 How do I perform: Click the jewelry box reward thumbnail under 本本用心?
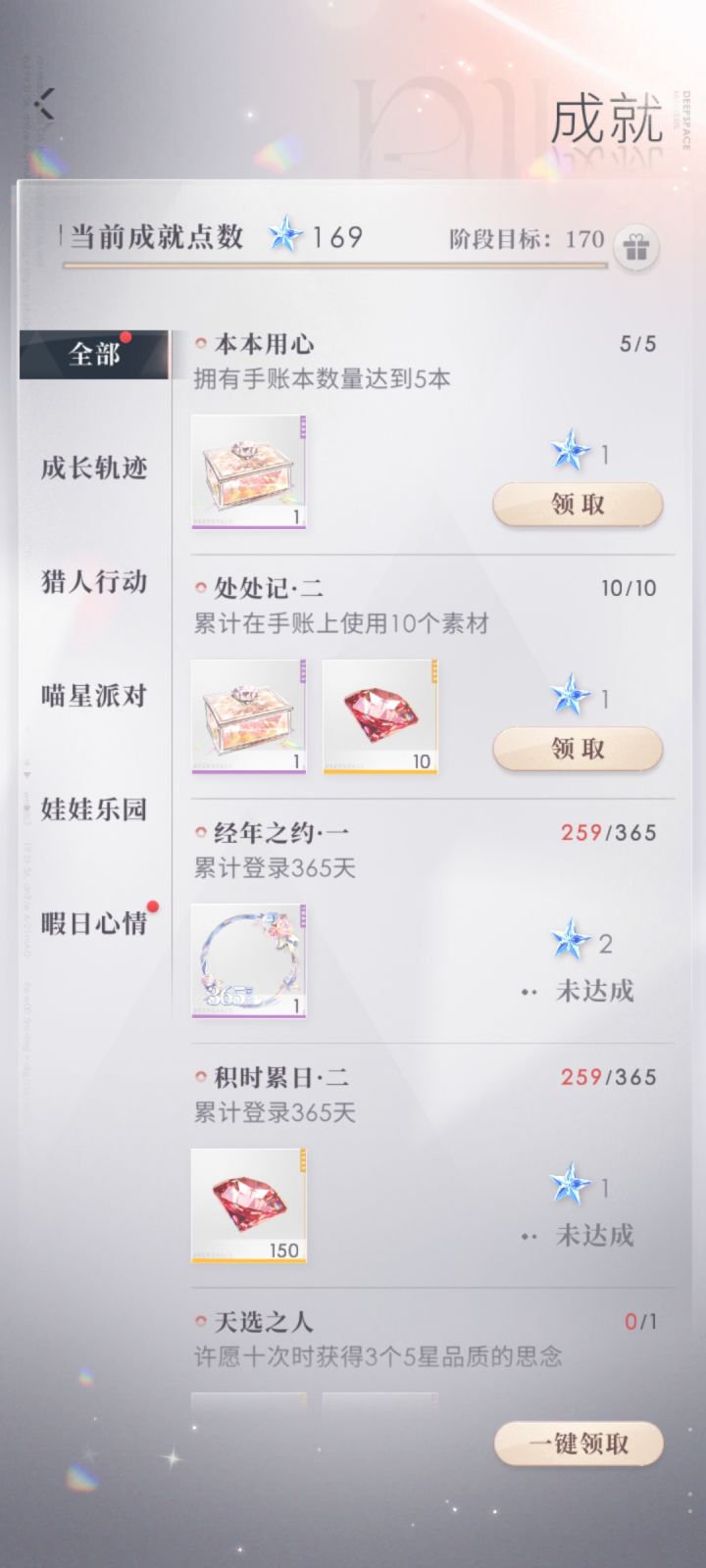pos(248,469)
